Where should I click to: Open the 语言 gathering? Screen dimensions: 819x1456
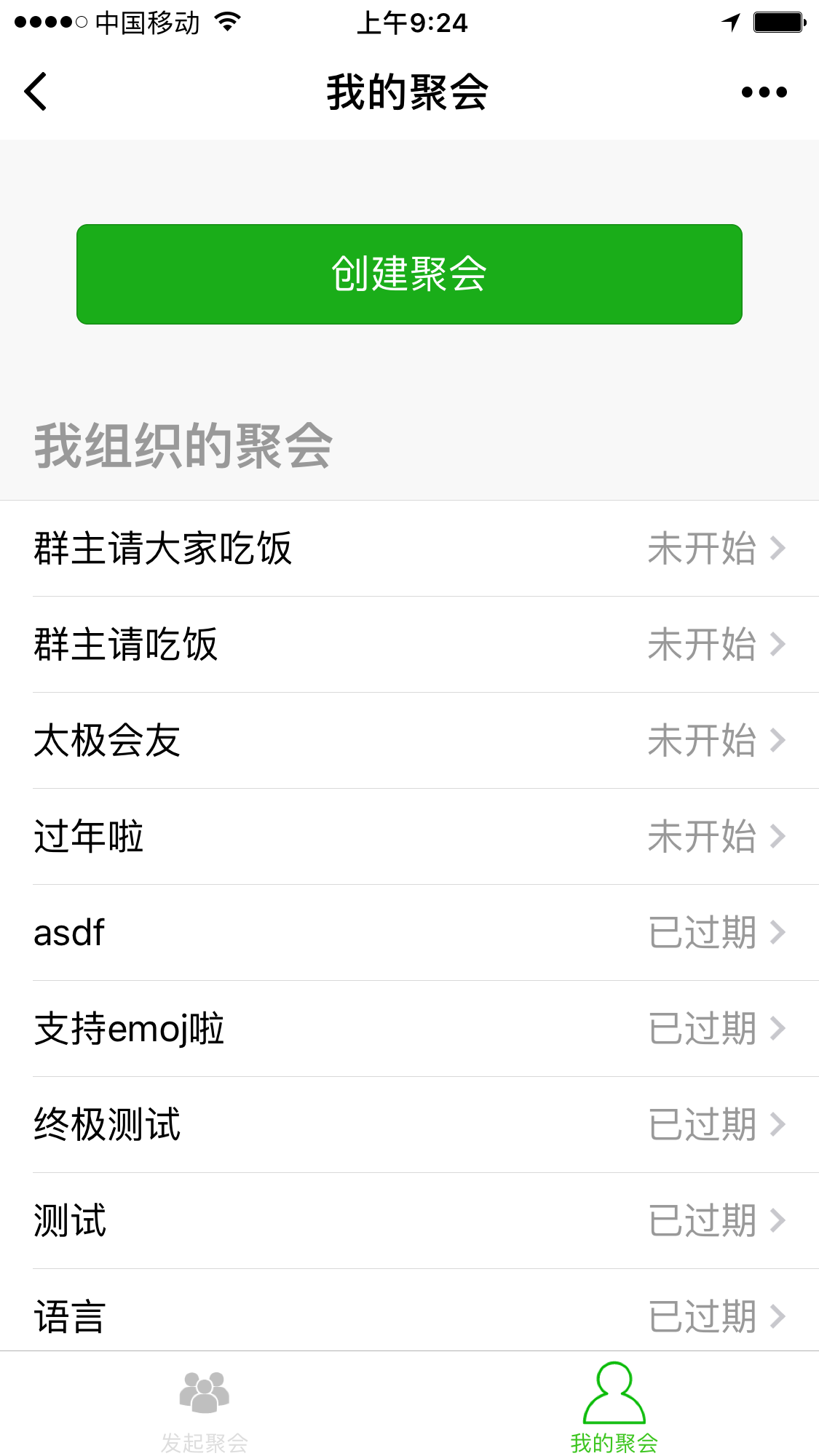tap(409, 1316)
